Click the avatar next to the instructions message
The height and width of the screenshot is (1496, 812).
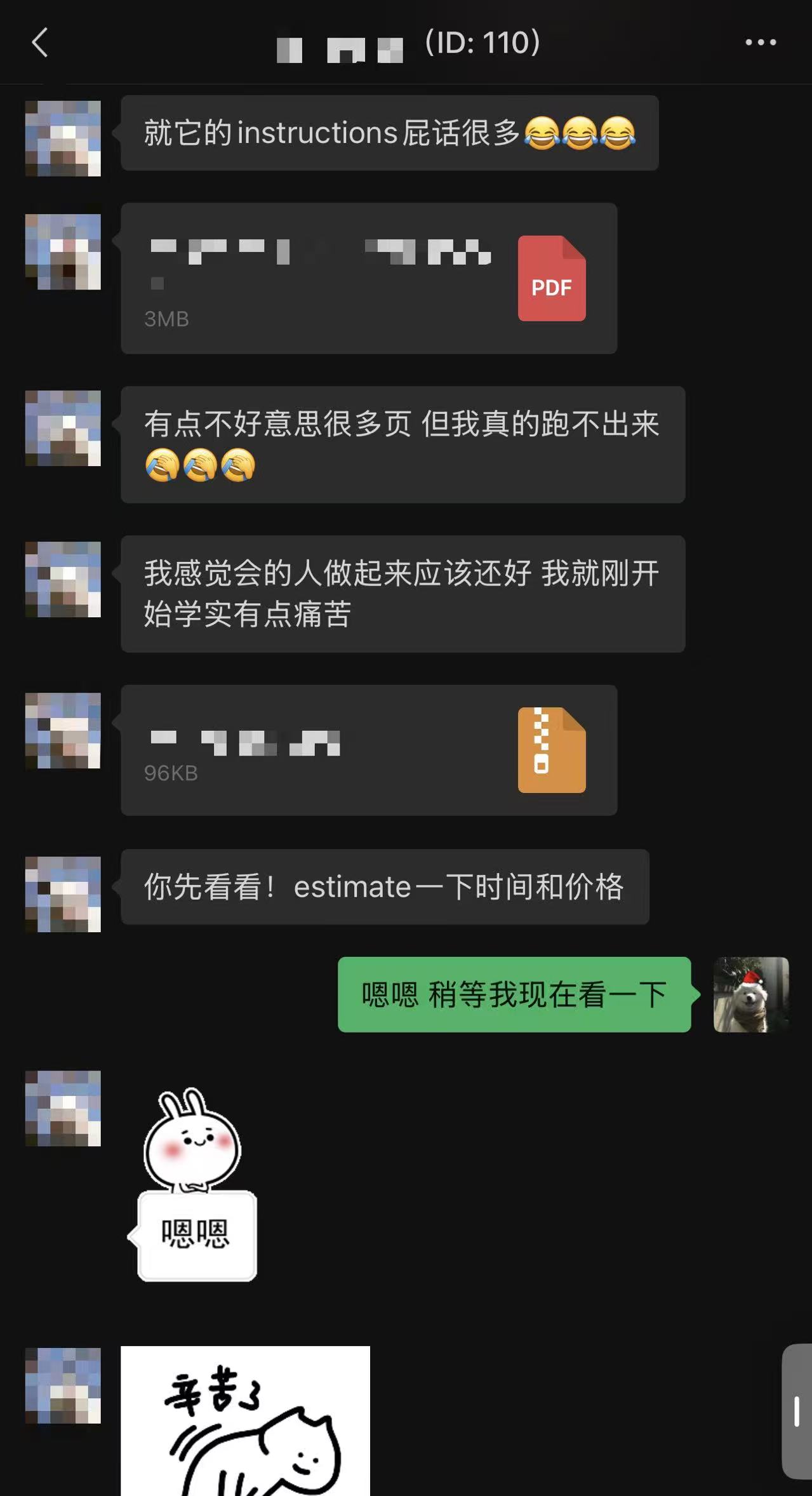coord(62,137)
